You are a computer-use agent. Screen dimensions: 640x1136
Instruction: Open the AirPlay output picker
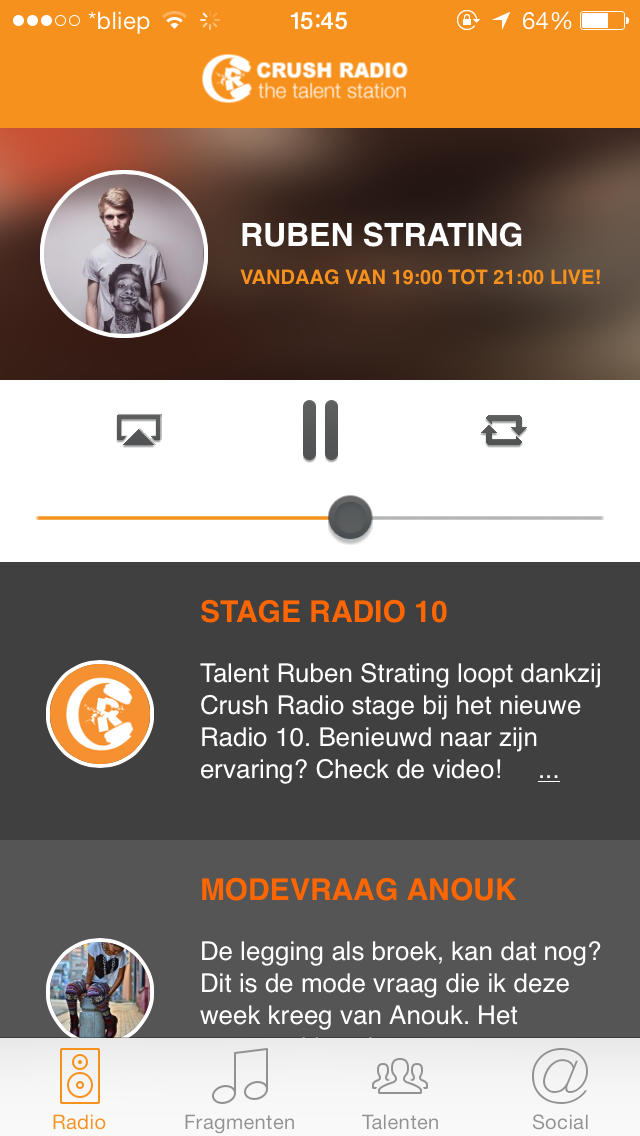(x=139, y=431)
